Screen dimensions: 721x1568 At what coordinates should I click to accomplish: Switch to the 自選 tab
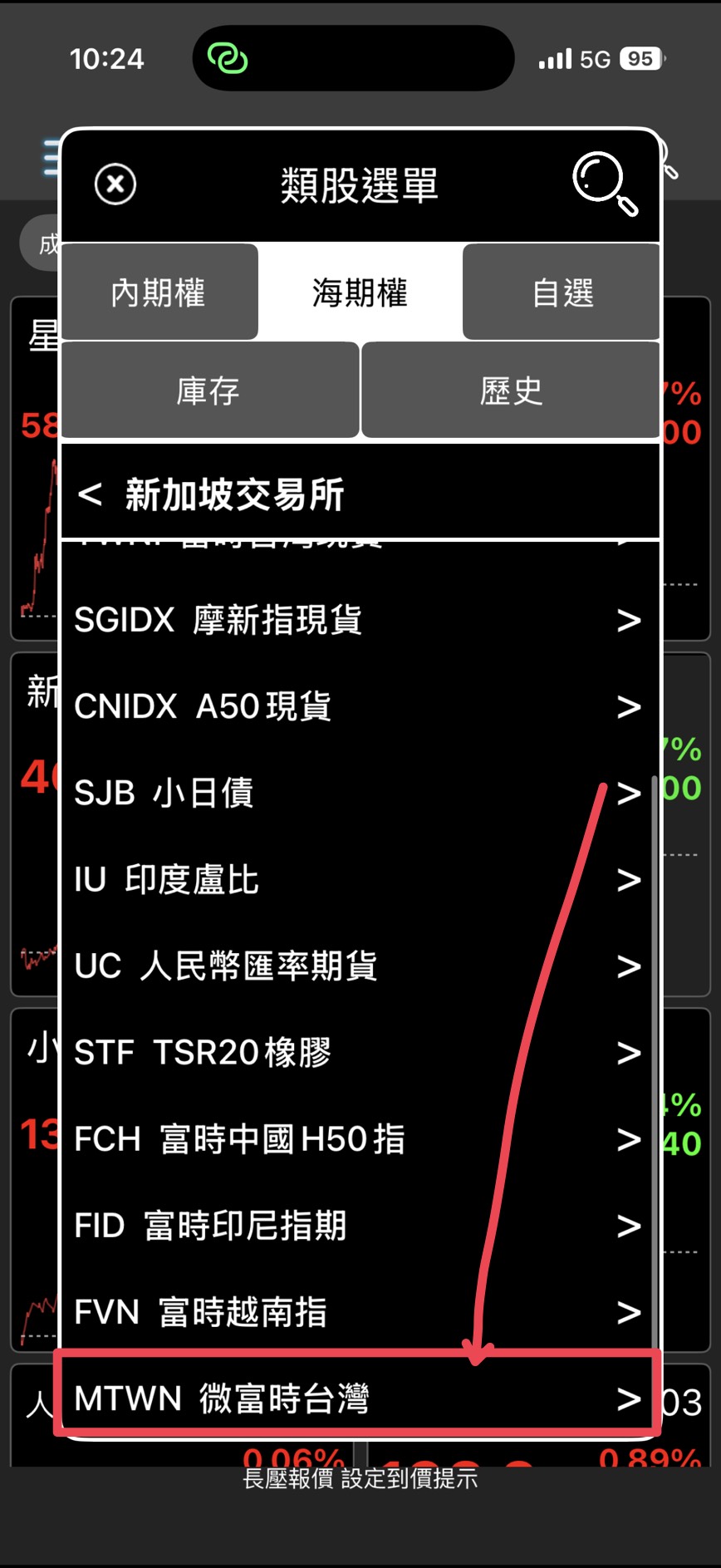click(562, 292)
